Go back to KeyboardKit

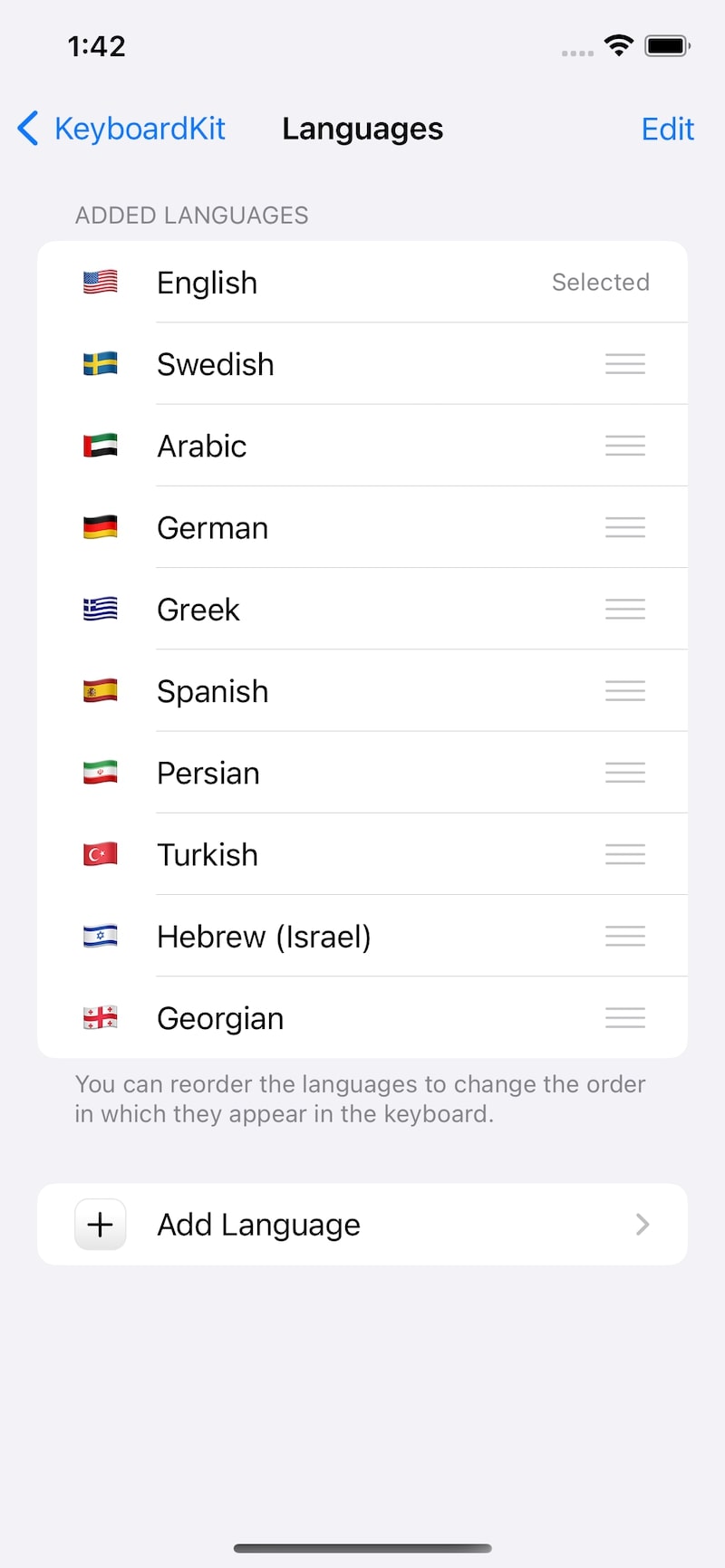click(122, 129)
